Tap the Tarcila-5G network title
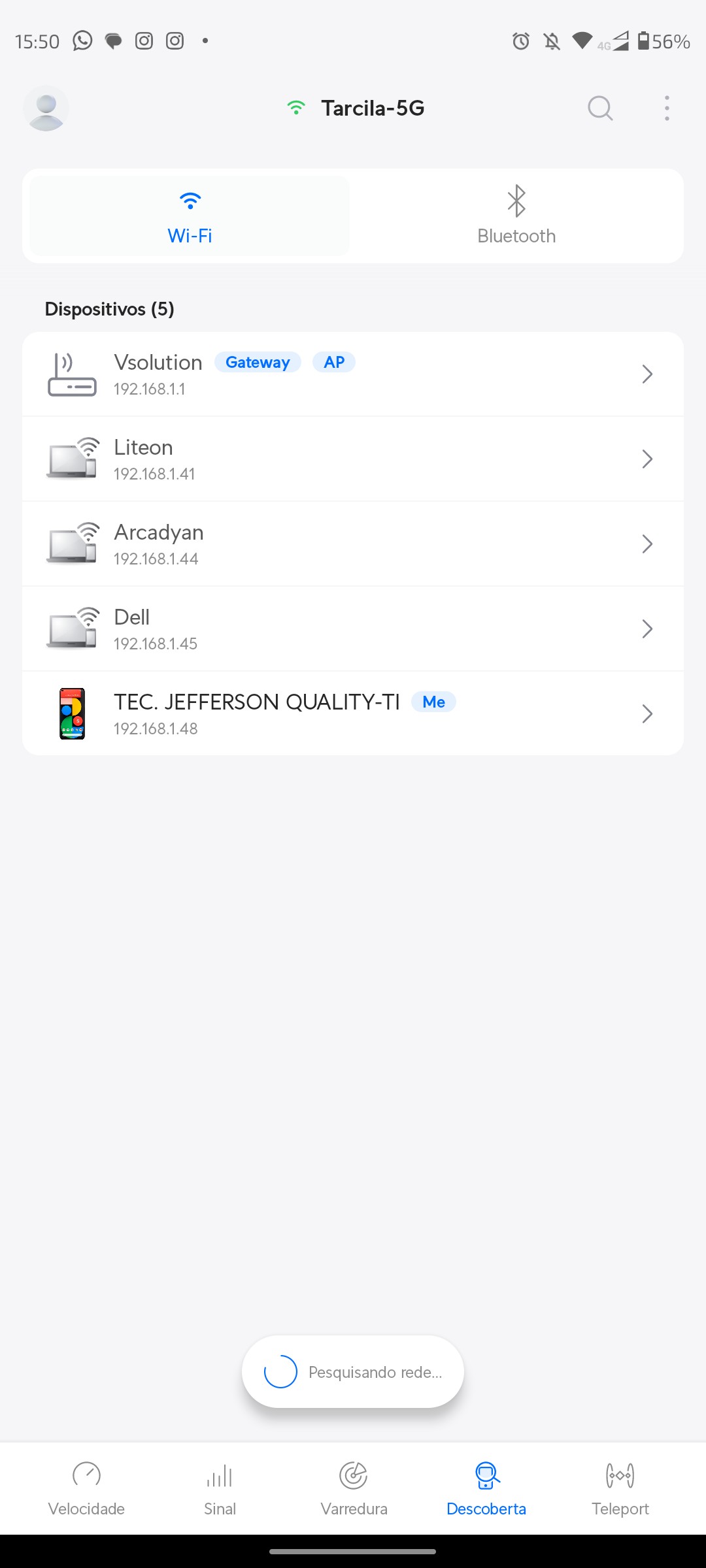The height and width of the screenshot is (1568, 706). pyautogui.click(x=372, y=108)
